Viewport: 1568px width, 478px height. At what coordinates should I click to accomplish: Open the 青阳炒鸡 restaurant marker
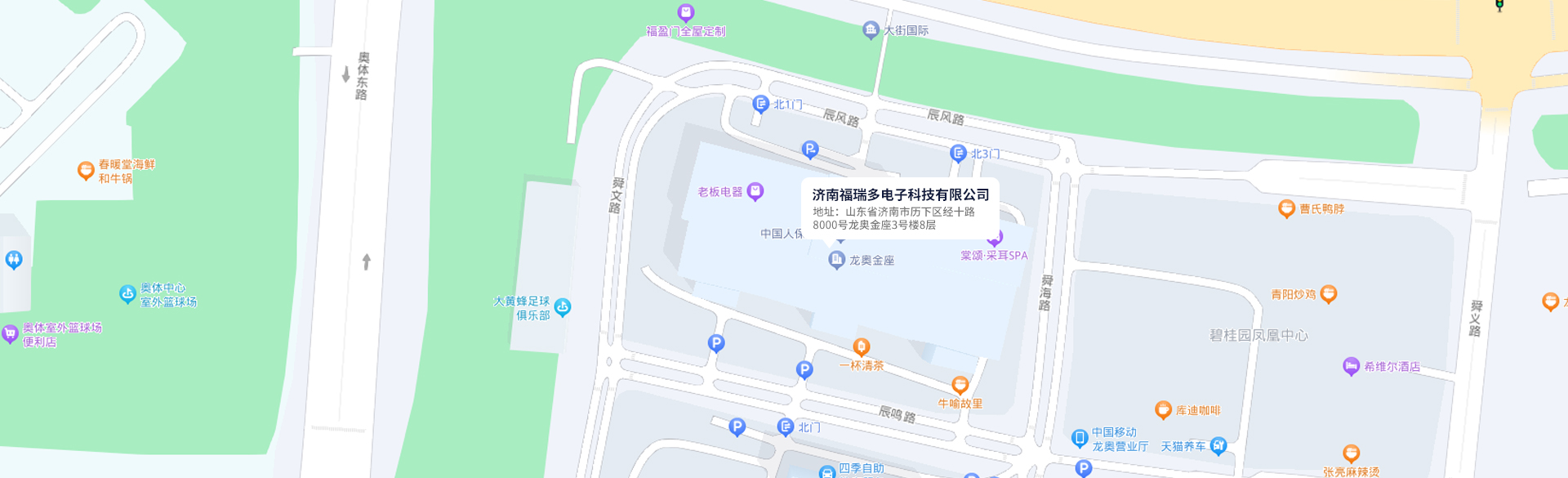[x=1328, y=293]
